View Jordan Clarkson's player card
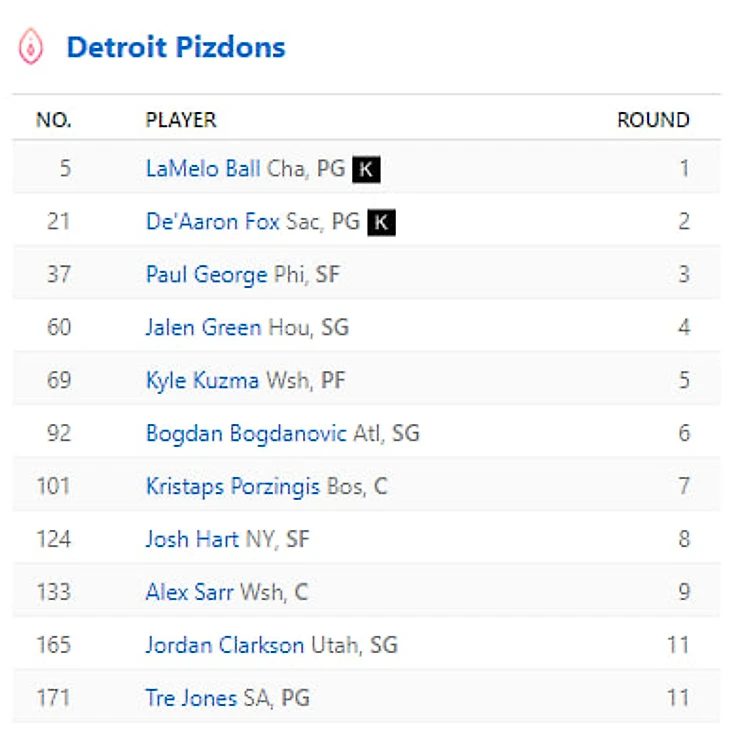The height and width of the screenshot is (745, 730). (x=224, y=645)
